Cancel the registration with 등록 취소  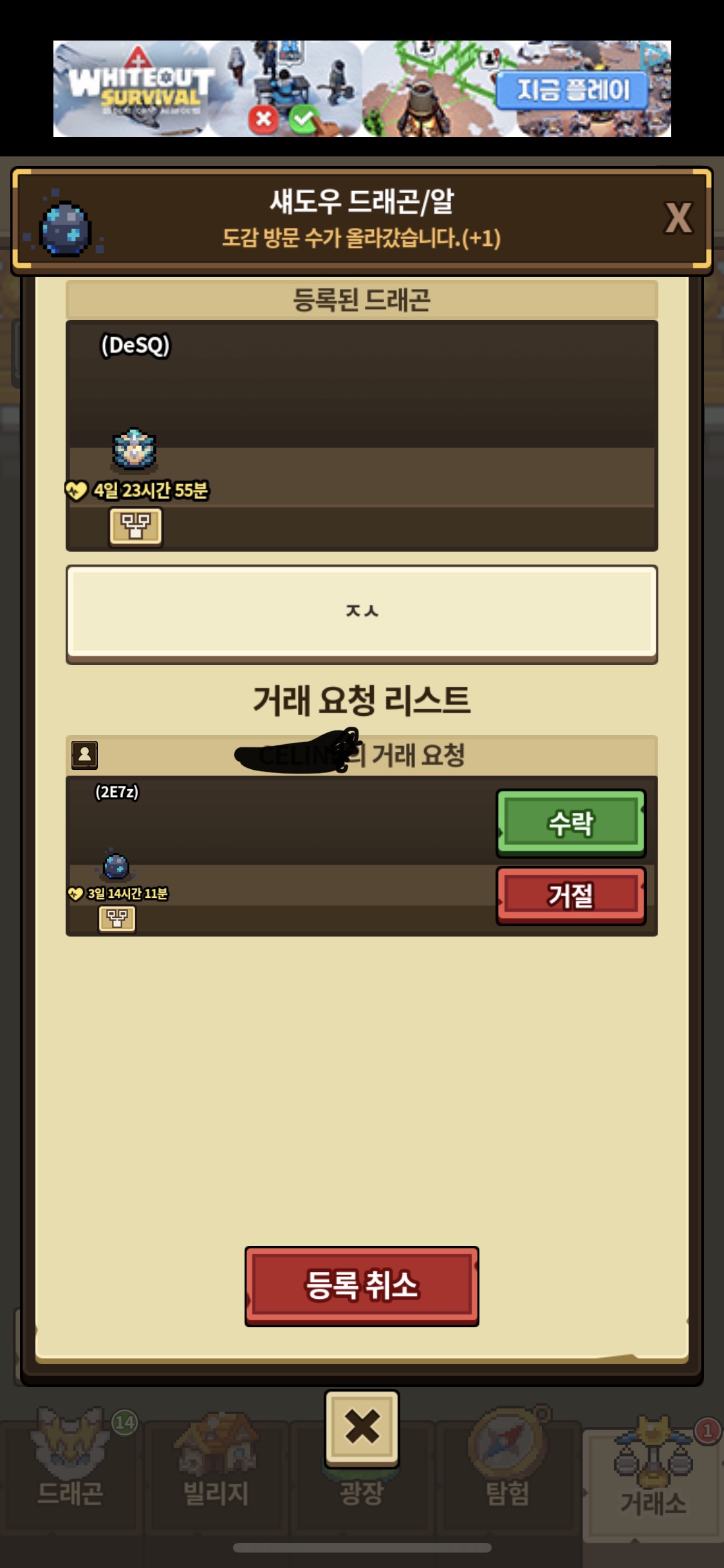pyautogui.click(x=362, y=1285)
